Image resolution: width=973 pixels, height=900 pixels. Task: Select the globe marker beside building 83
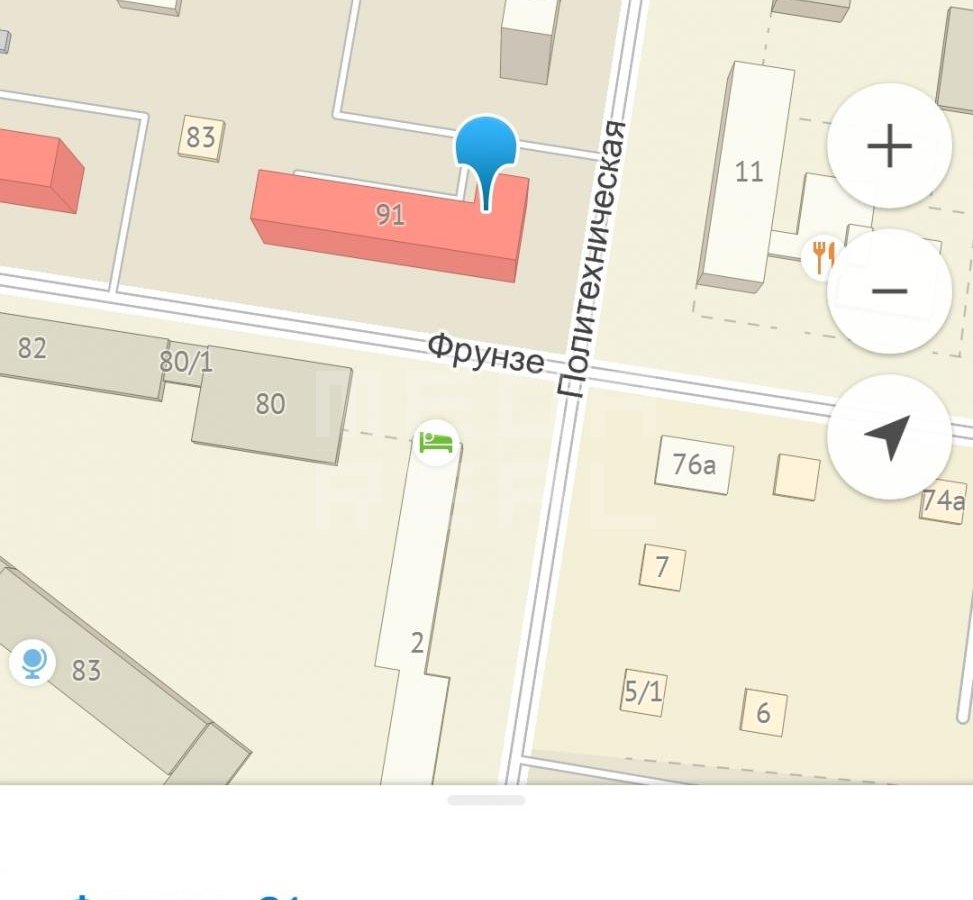point(32,662)
